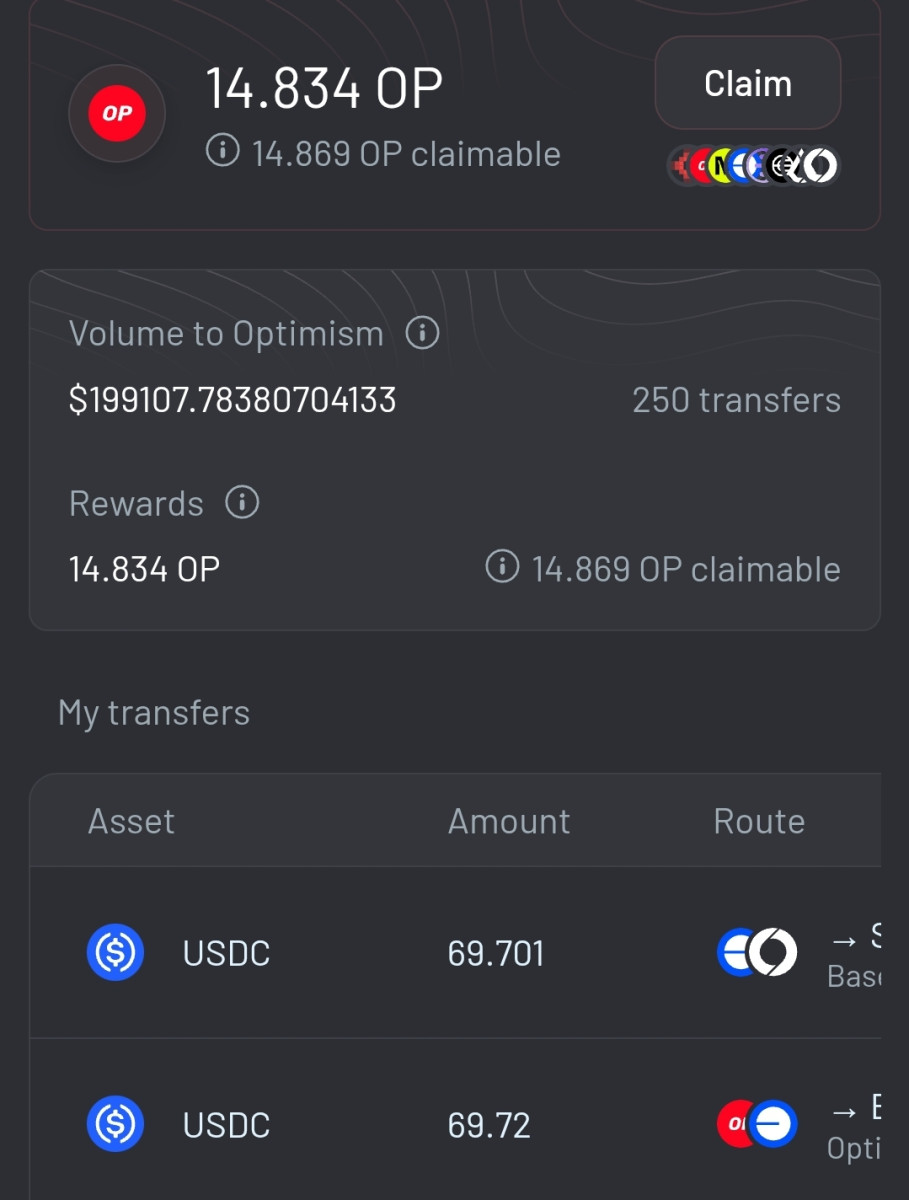Tap the Claim button
The width and height of the screenshot is (909, 1200).
tap(747, 84)
